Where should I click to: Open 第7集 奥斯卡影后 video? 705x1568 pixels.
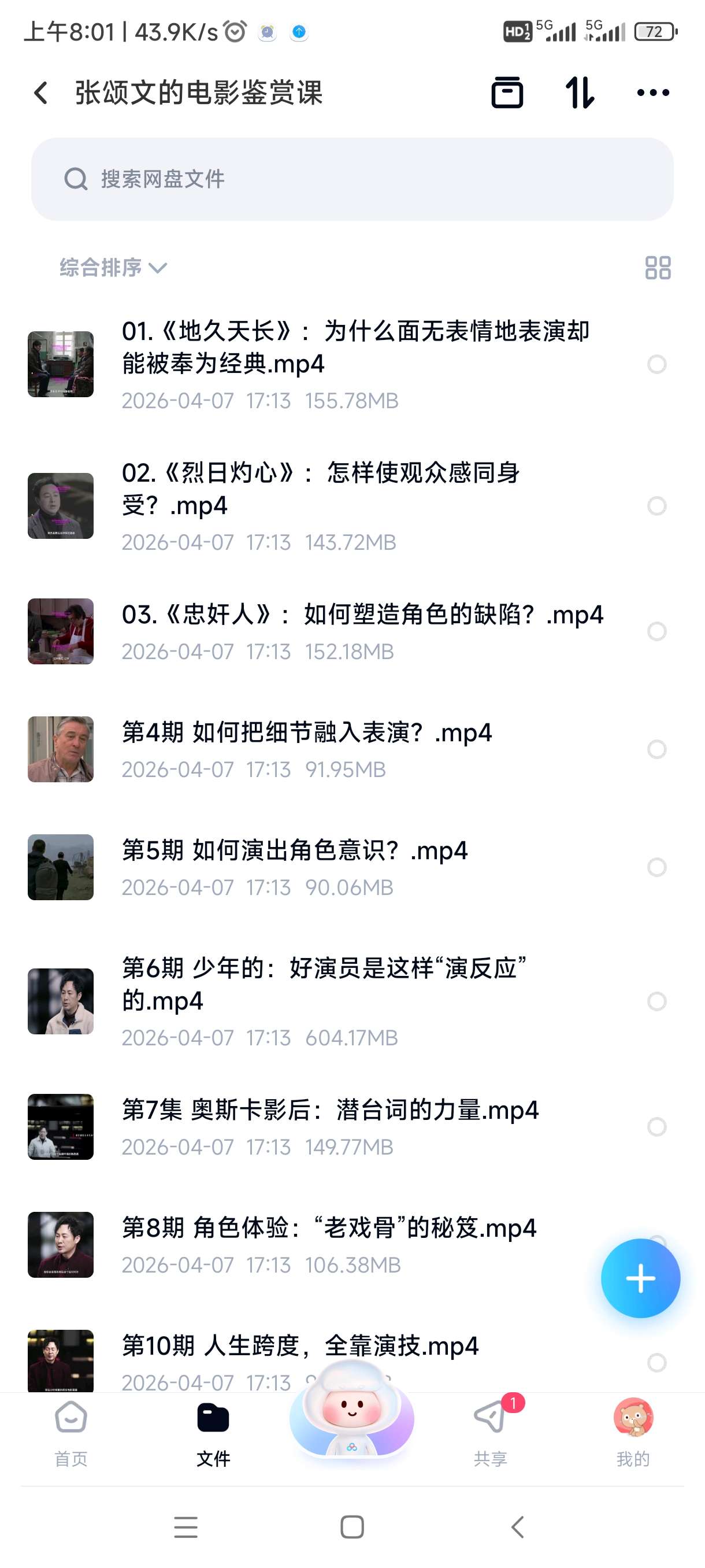(x=330, y=1110)
